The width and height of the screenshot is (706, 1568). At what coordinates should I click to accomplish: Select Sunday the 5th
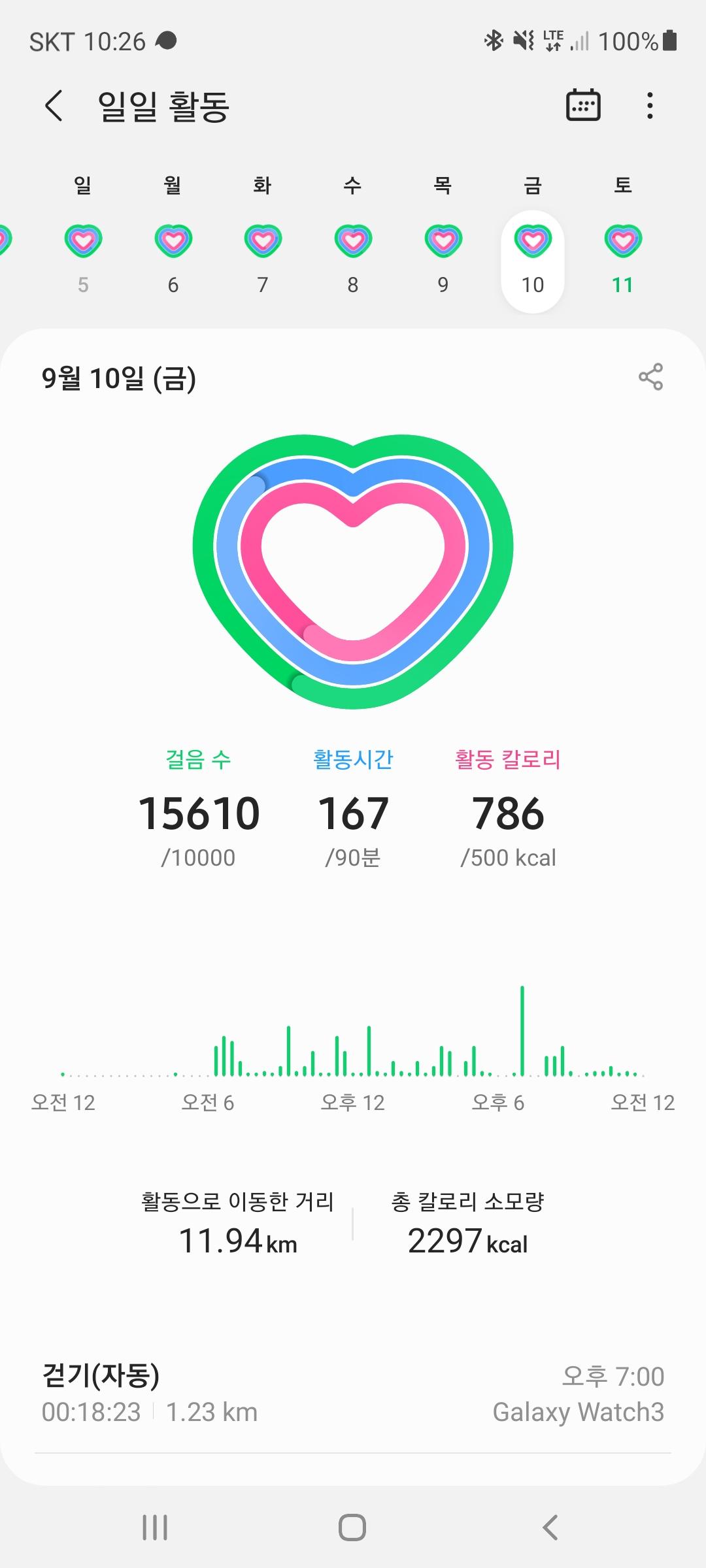pyautogui.click(x=83, y=258)
